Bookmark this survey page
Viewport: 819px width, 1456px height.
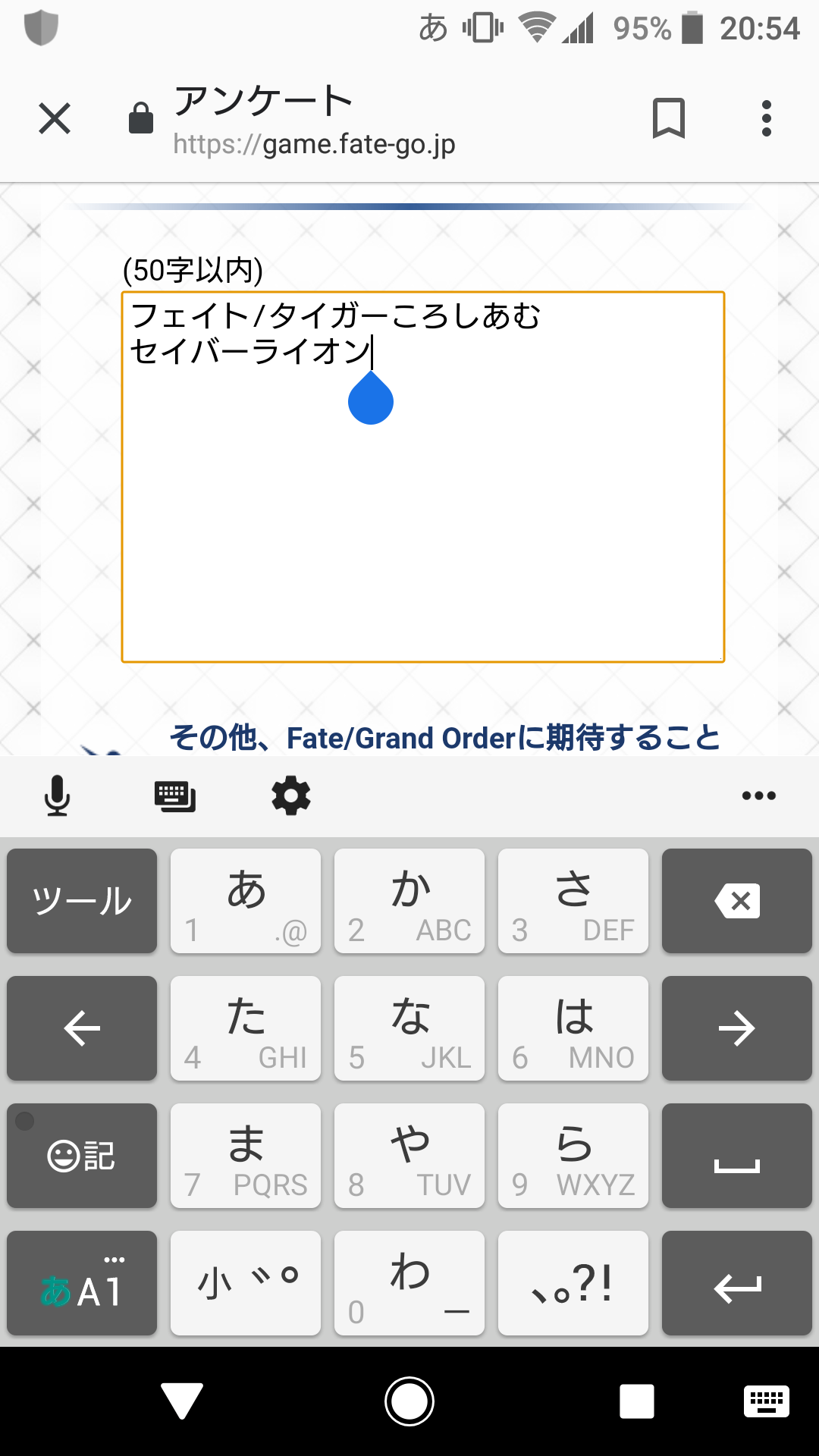pyautogui.click(x=668, y=119)
